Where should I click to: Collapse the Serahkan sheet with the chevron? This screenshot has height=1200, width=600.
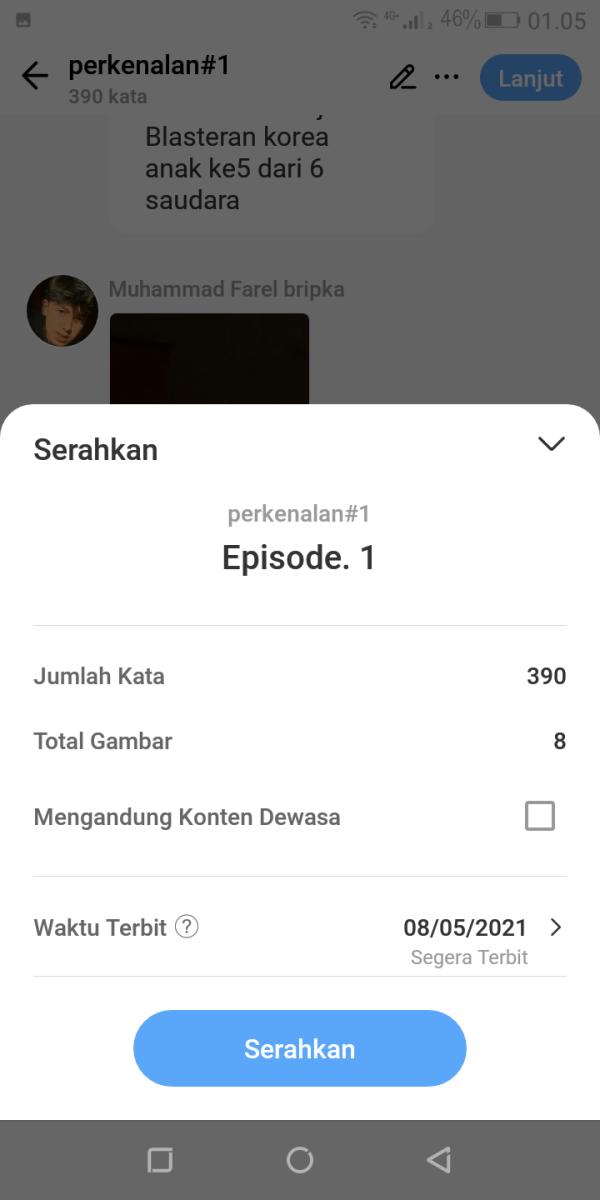point(551,444)
